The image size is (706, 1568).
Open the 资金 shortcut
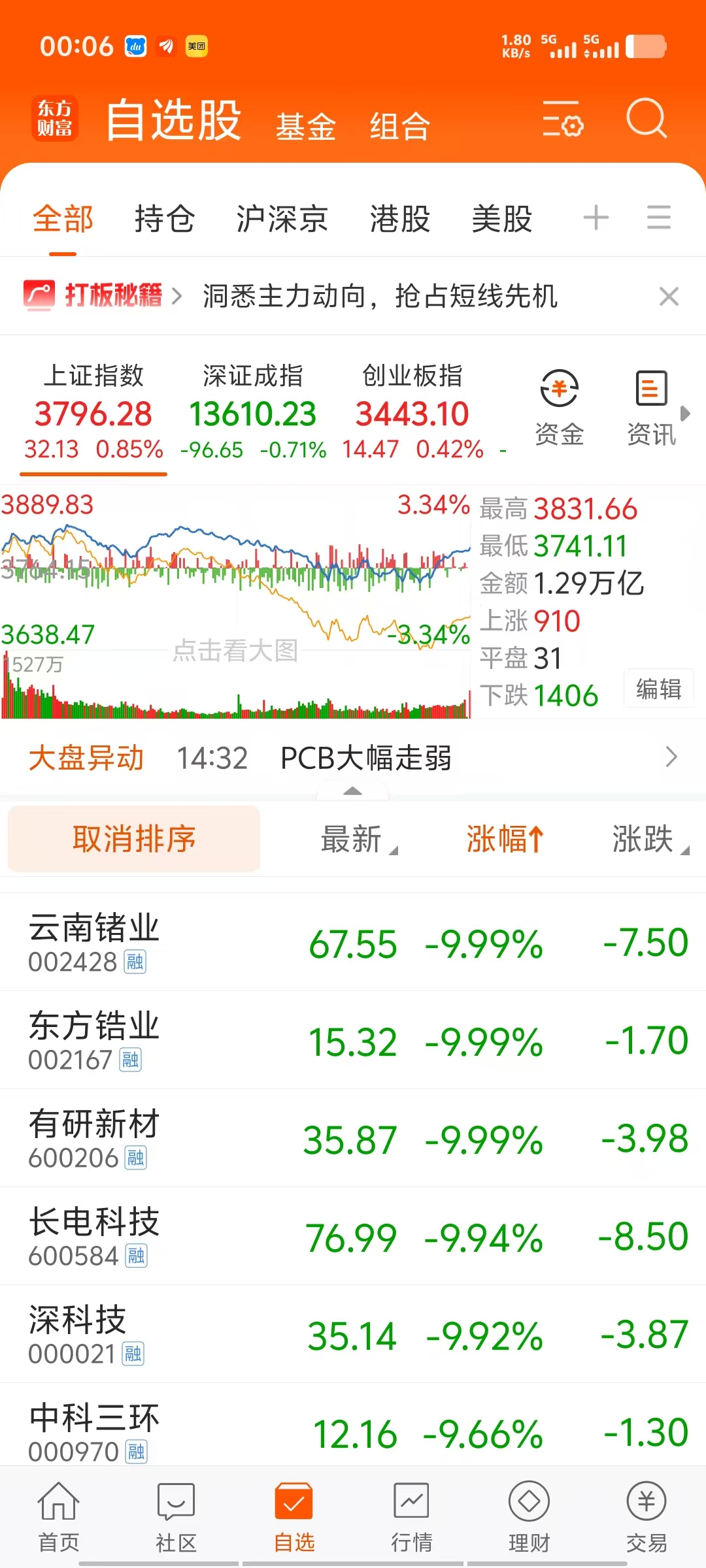click(x=560, y=408)
